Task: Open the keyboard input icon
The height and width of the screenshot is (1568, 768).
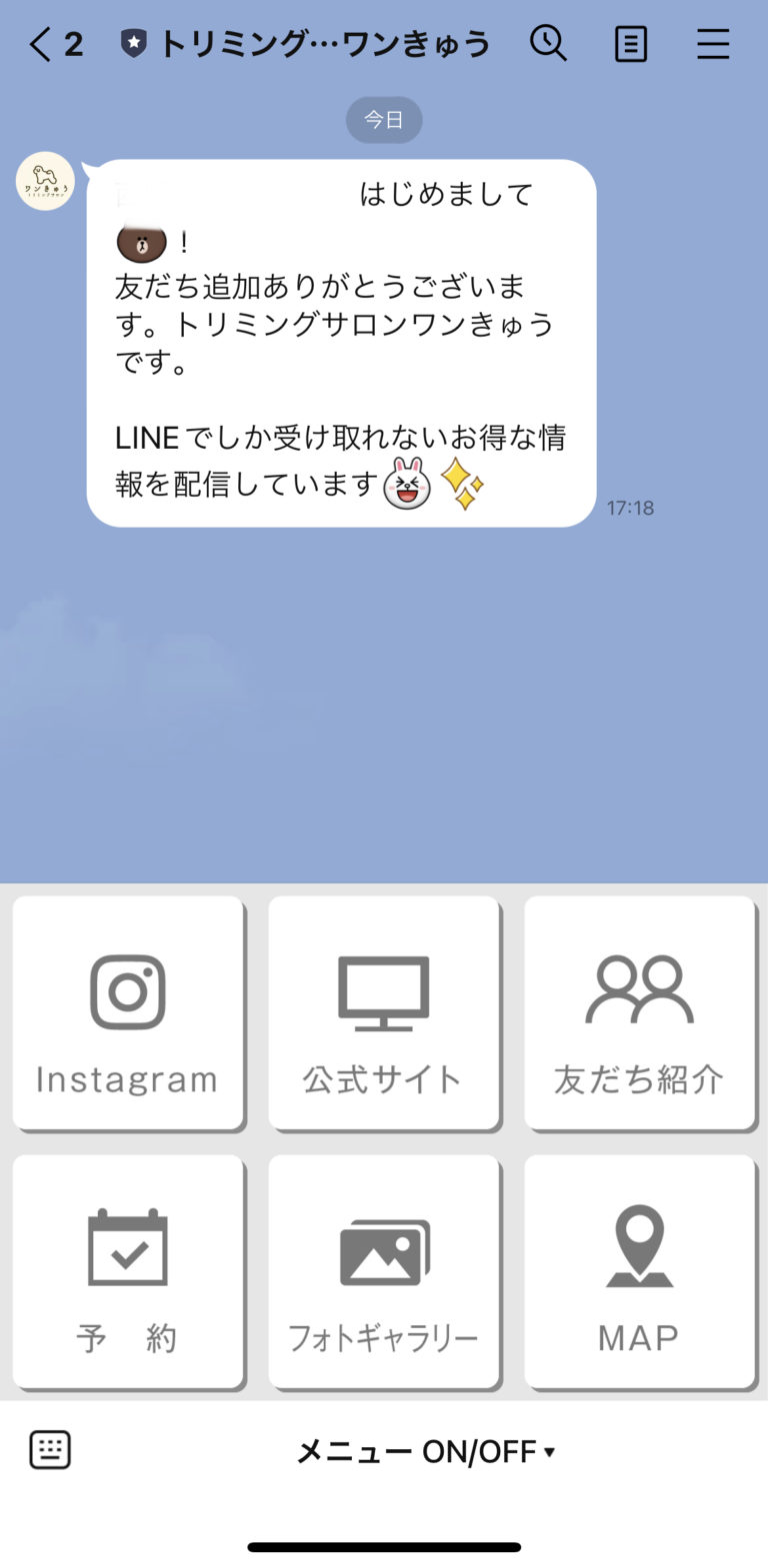Action: tap(48, 1450)
